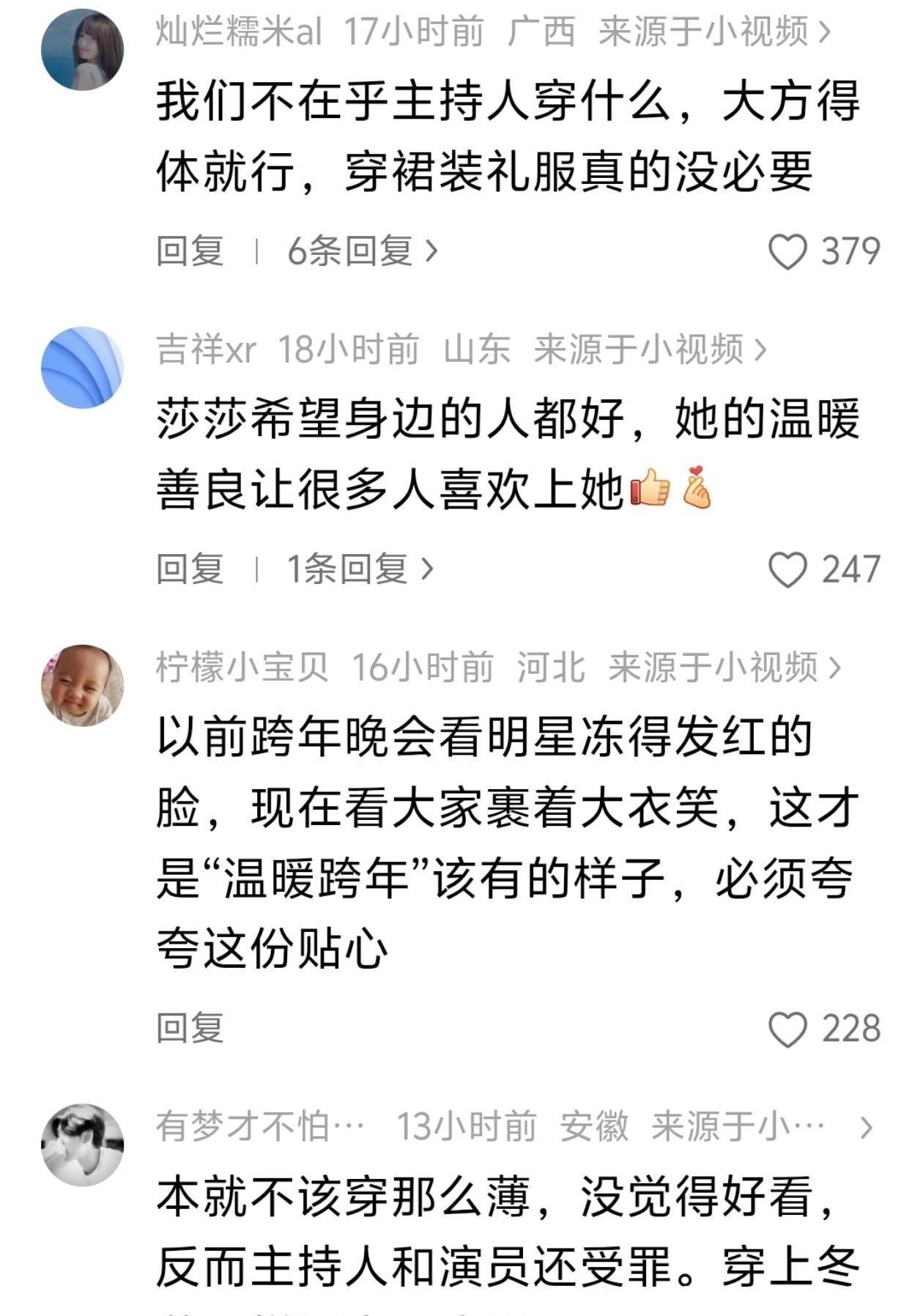View 吉祥xr's profile avatar
The width and height of the screenshot is (923, 1316).
[82, 368]
